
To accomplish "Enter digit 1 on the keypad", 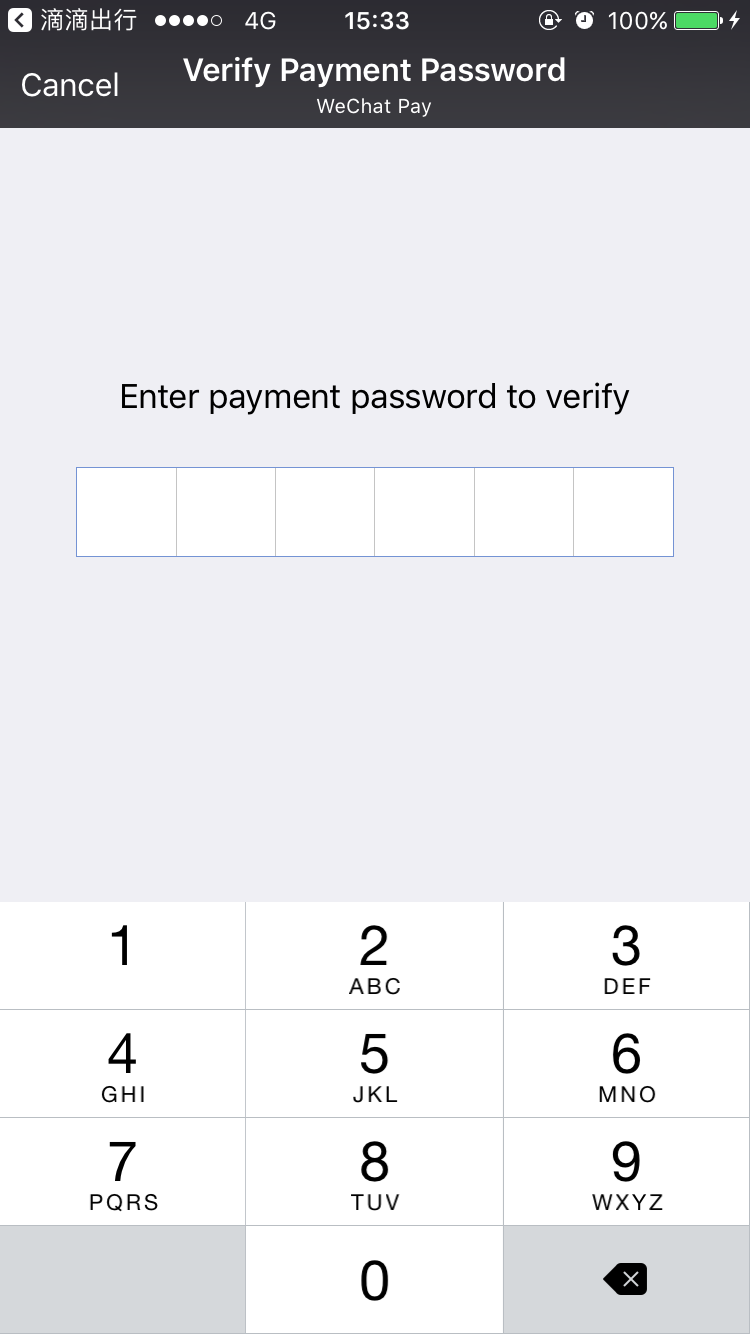I will click(122, 956).
